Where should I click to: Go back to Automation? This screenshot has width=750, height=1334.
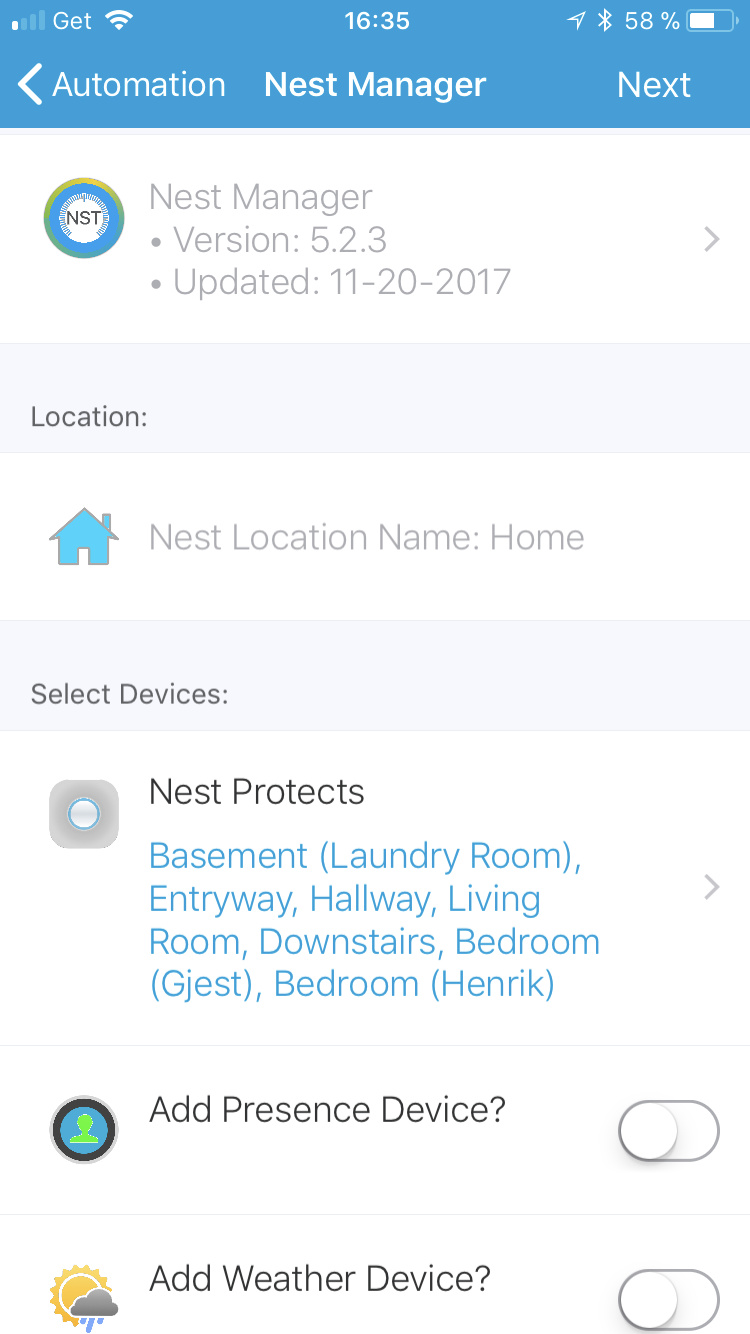pyautogui.click(x=122, y=85)
